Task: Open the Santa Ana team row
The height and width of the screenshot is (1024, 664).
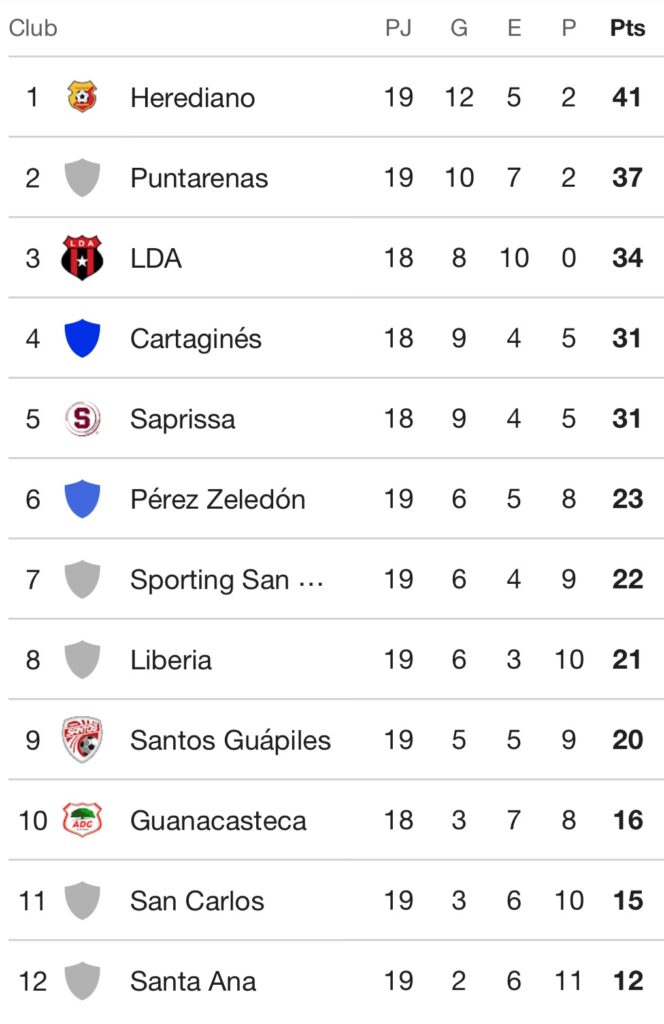Action: tap(193, 981)
